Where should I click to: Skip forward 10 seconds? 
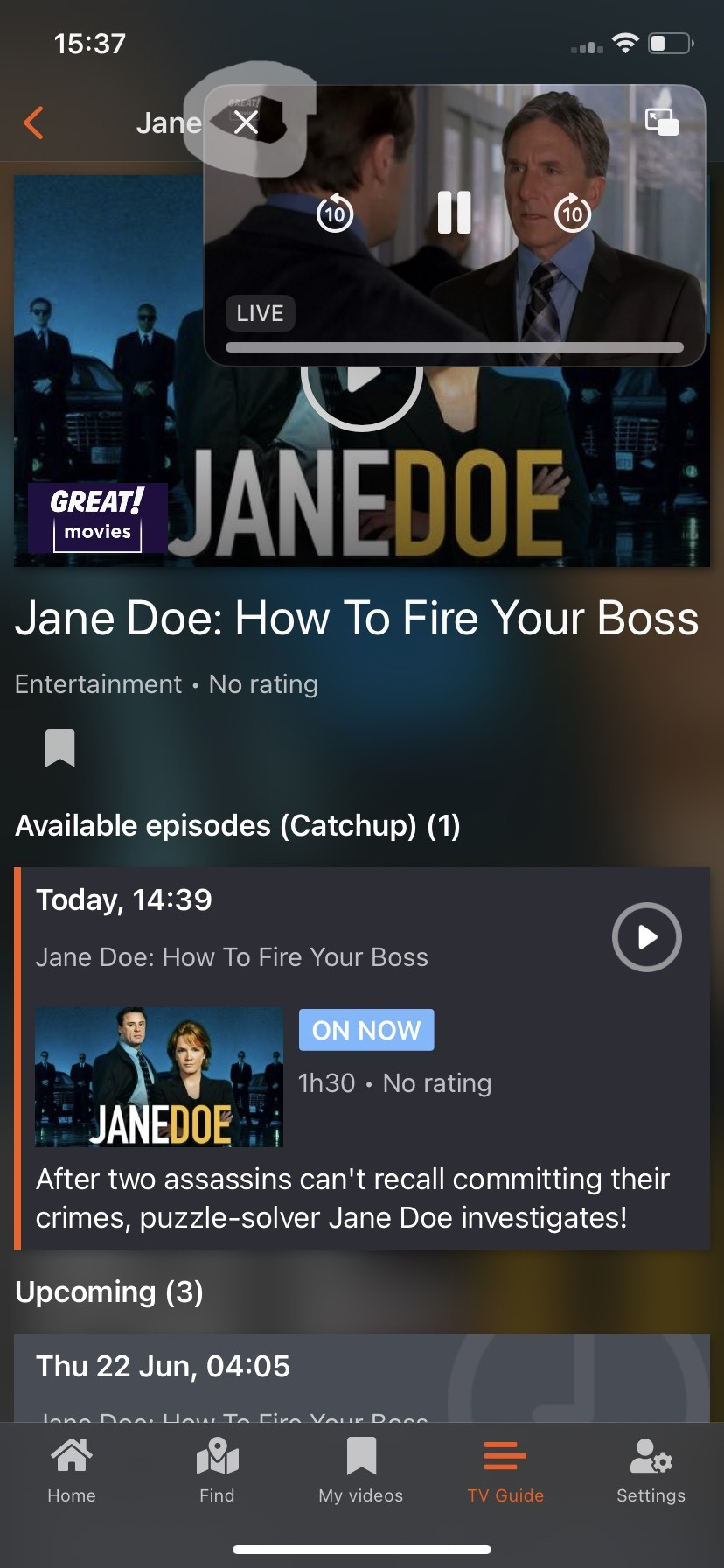(573, 213)
